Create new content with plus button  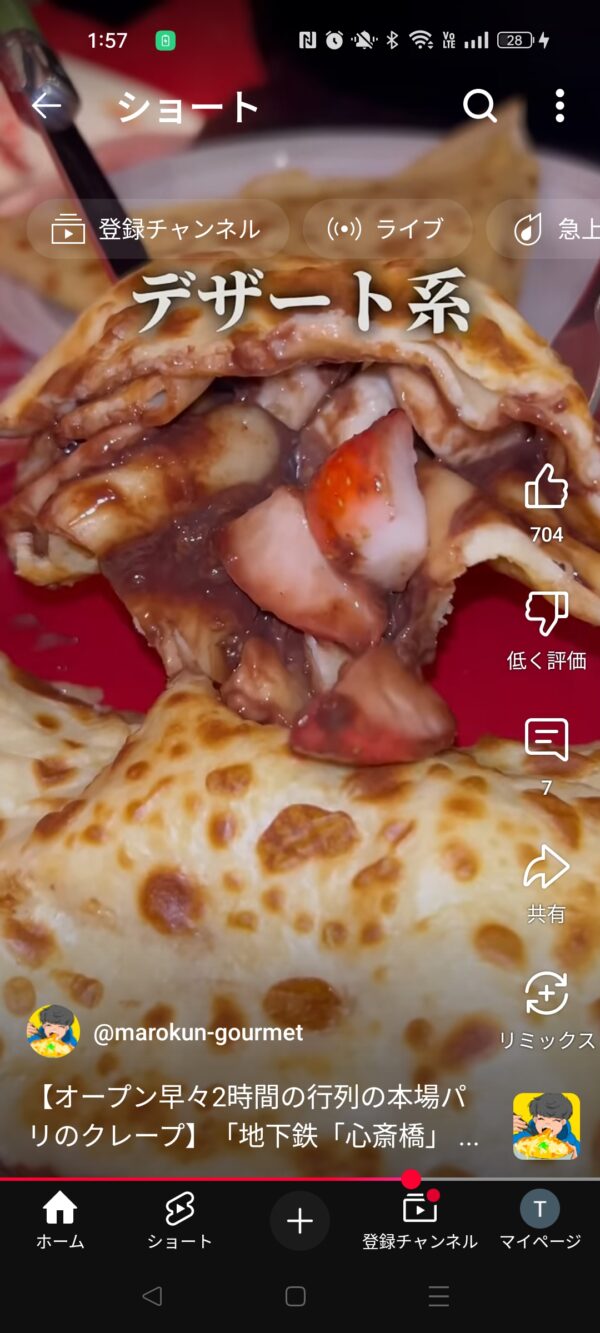point(300,1221)
